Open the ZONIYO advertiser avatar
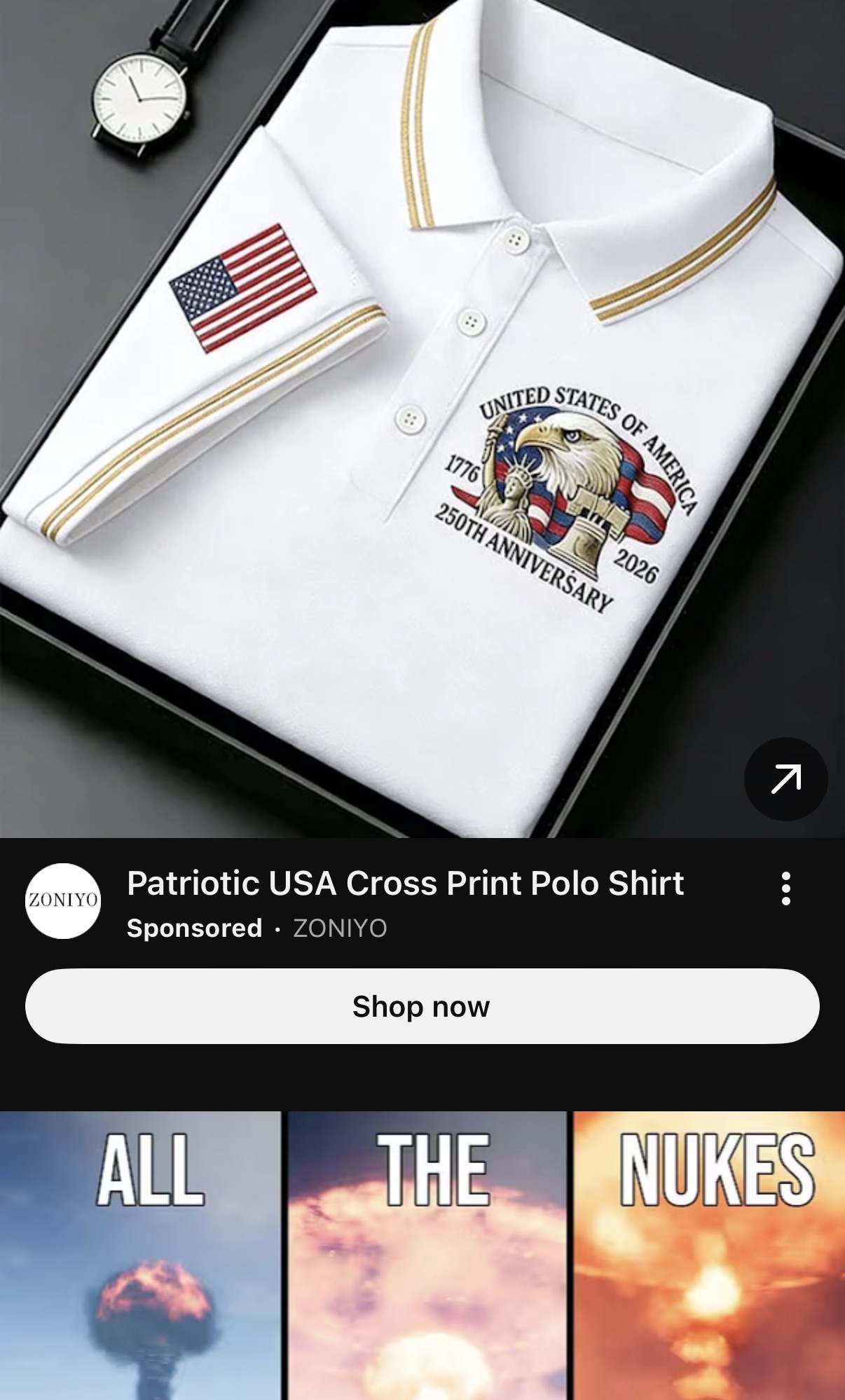The height and width of the screenshot is (1400, 845). pyautogui.click(x=63, y=900)
